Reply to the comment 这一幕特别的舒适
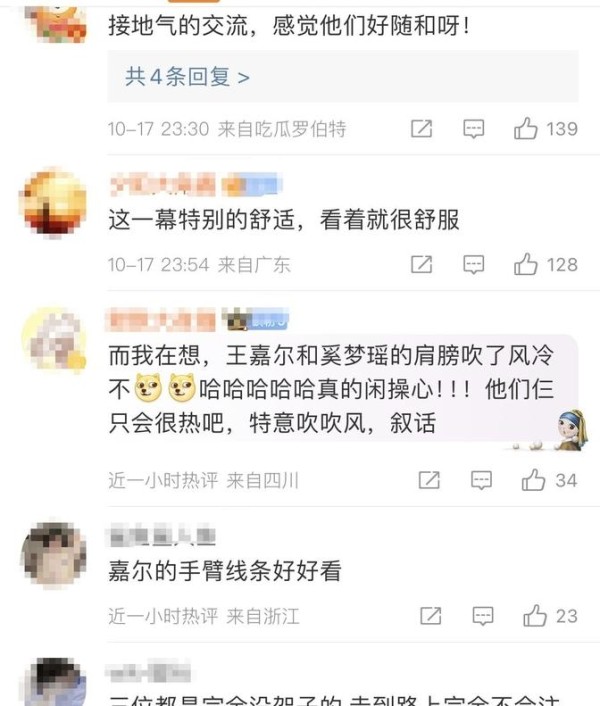This screenshot has width=600, height=706. click(474, 264)
